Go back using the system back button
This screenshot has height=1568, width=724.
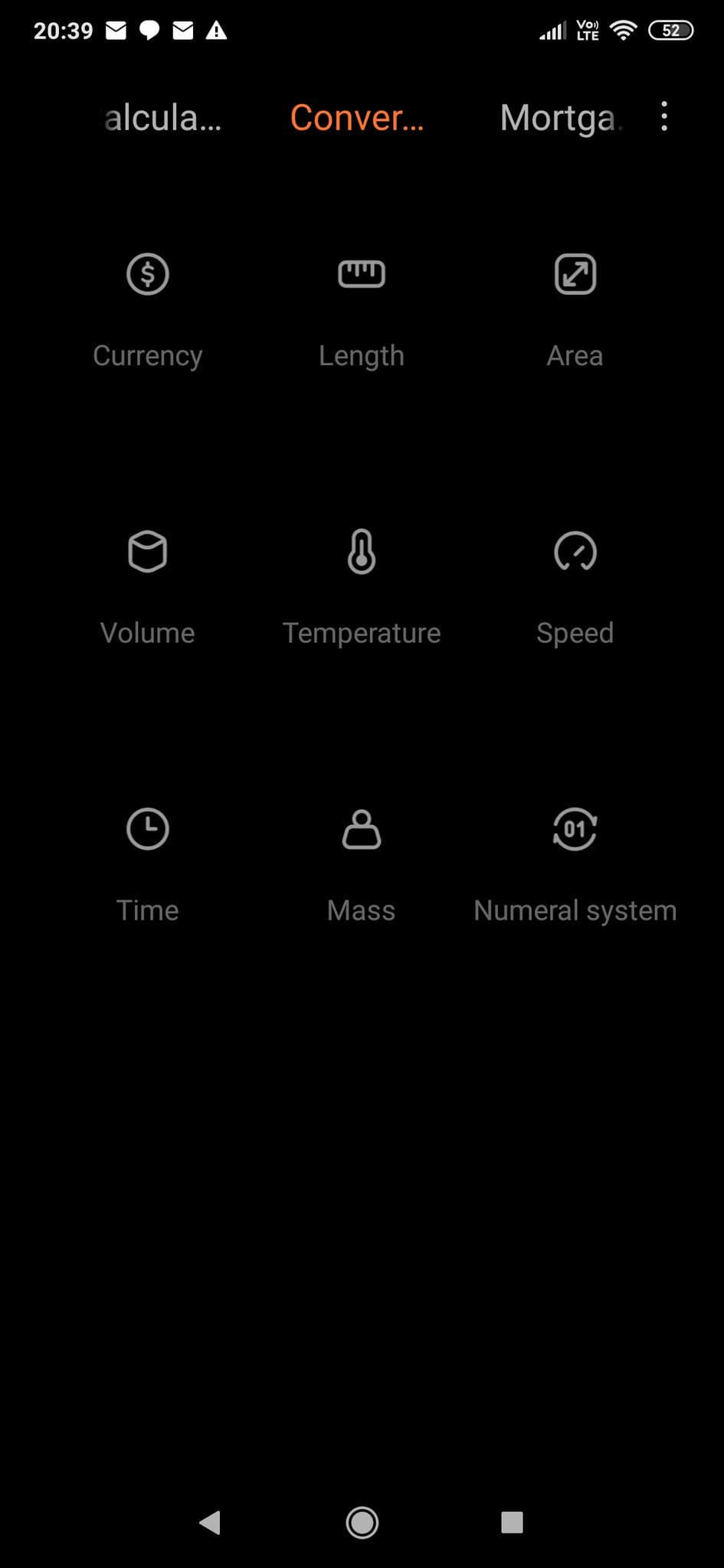click(x=210, y=1522)
